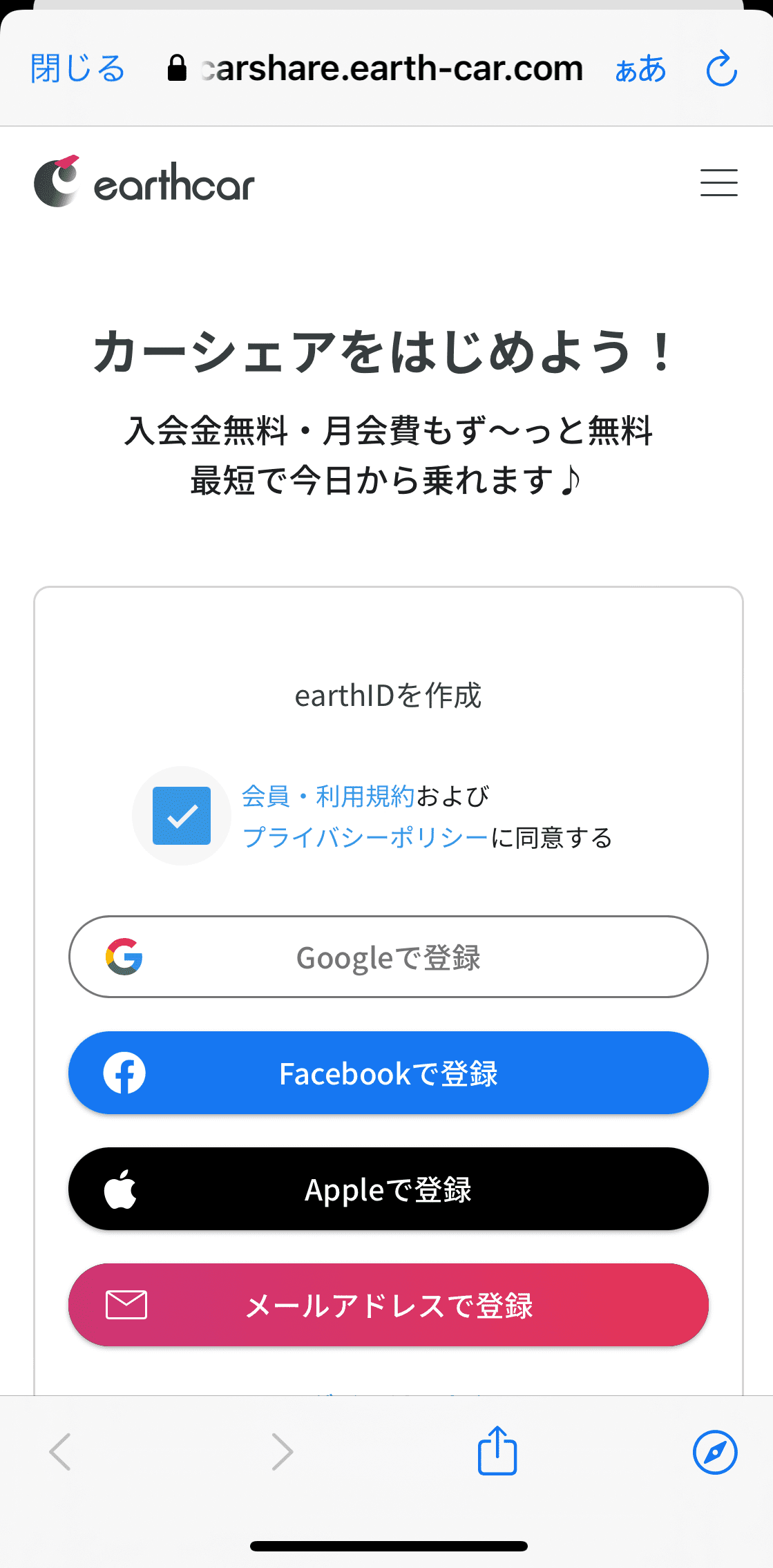Tap the earthcar logo link
The height and width of the screenshot is (1568, 773).
pos(144,182)
